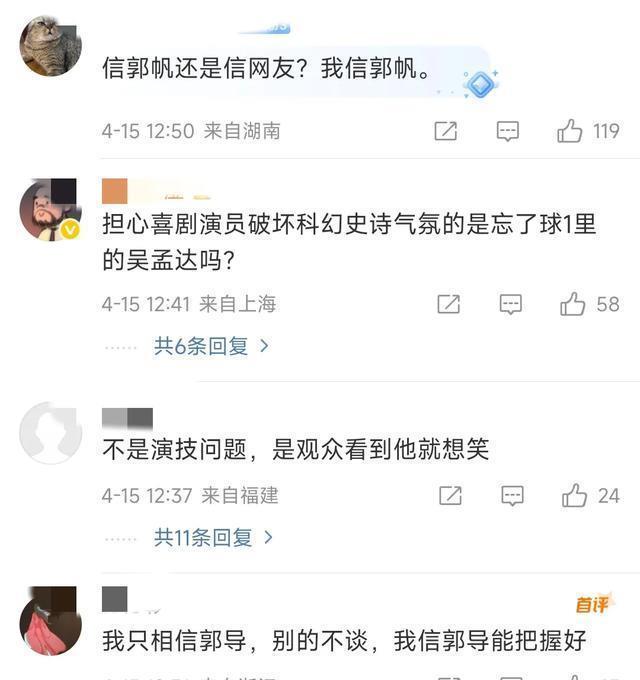
Task: Open avatar of 我只相信郭导 commenter
Action: [x=50, y=621]
